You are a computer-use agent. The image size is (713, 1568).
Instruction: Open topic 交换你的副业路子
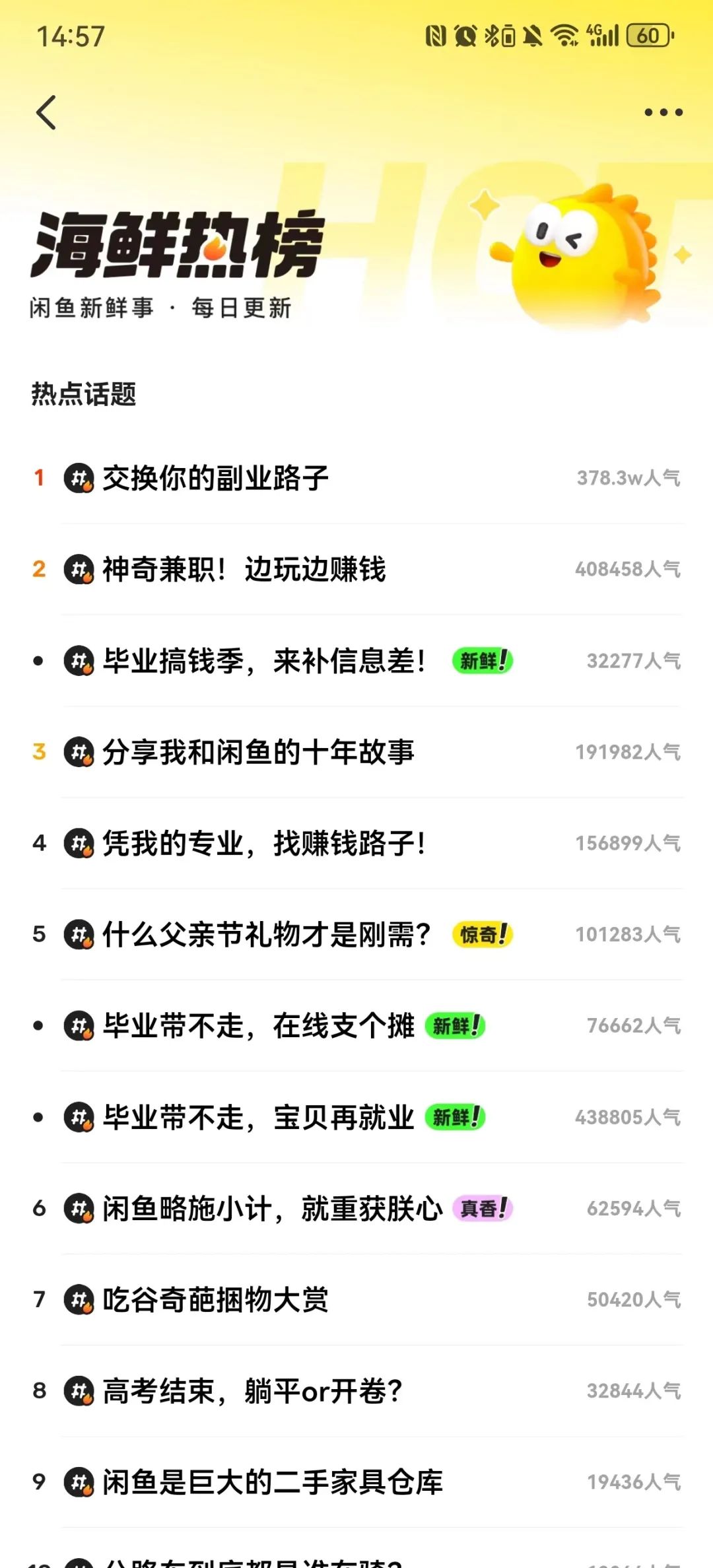tap(215, 478)
